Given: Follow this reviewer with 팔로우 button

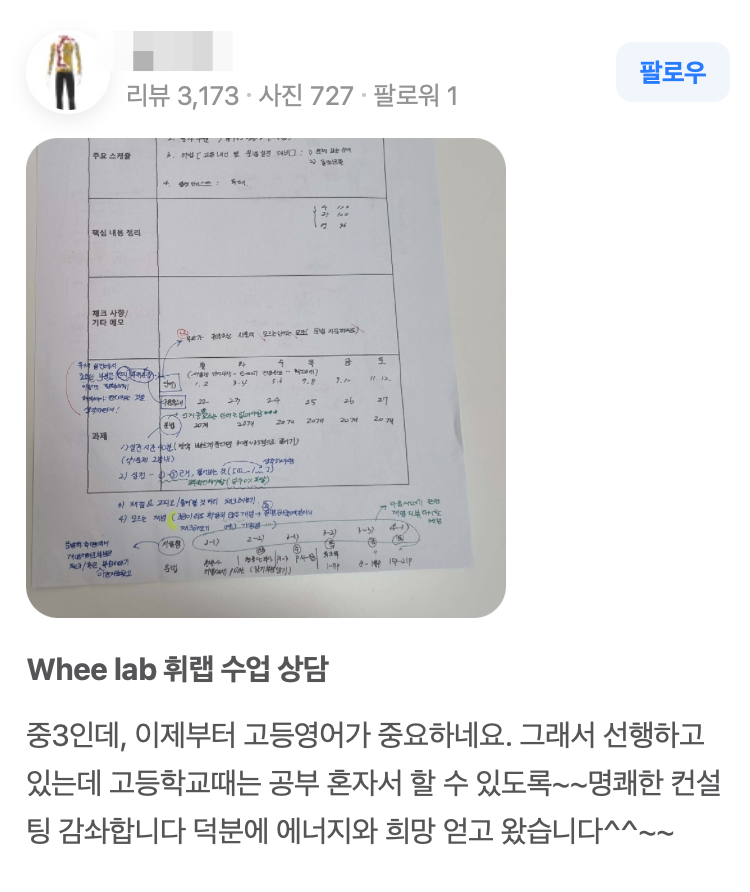Looking at the screenshot, I should [x=672, y=72].
